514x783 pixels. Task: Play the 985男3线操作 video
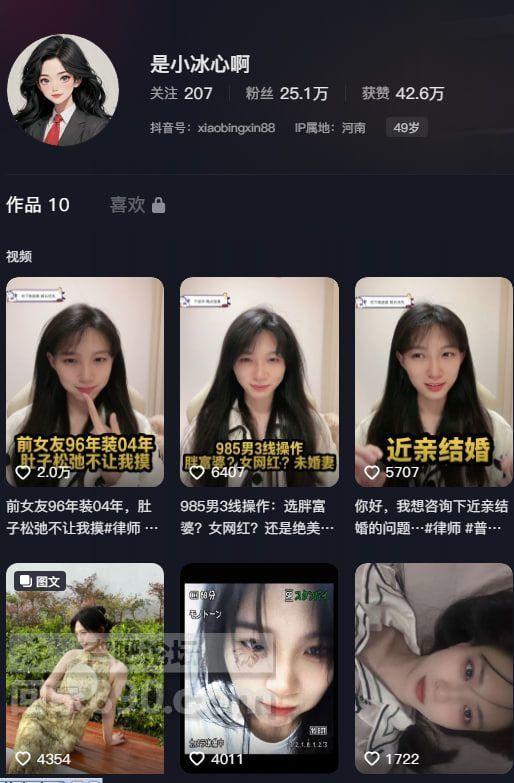pyautogui.click(x=259, y=382)
